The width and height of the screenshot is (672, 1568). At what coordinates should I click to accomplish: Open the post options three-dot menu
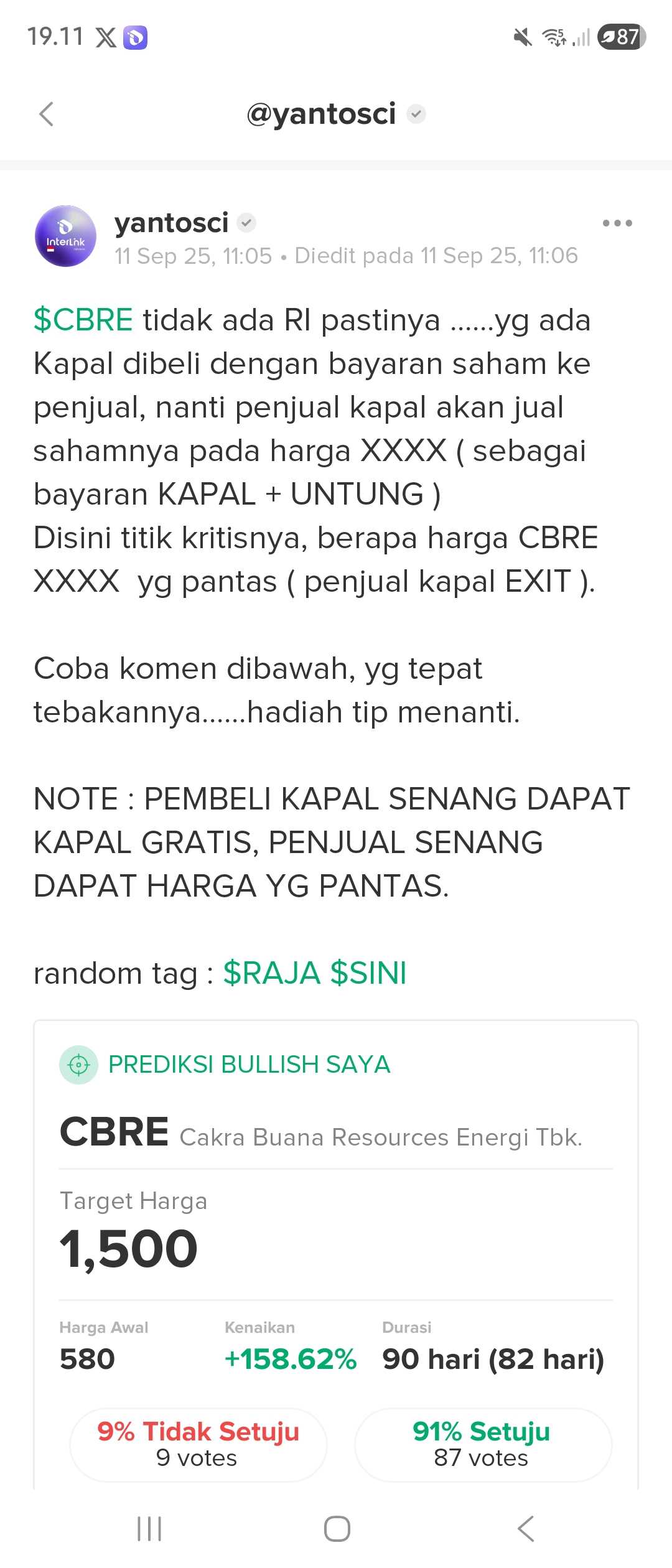617,222
